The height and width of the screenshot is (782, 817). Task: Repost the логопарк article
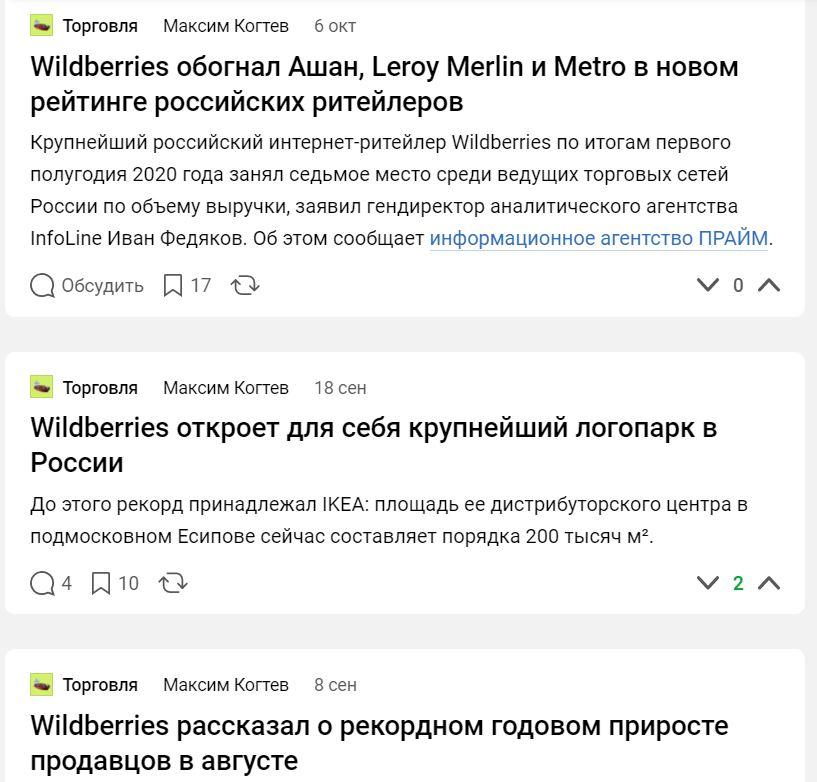(173, 583)
